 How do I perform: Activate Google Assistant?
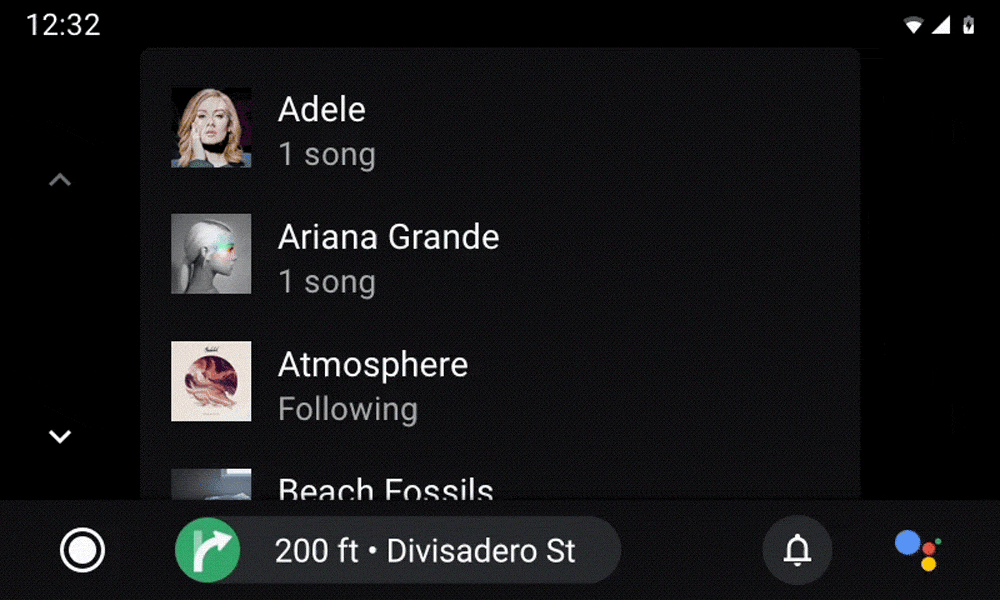click(x=917, y=550)
